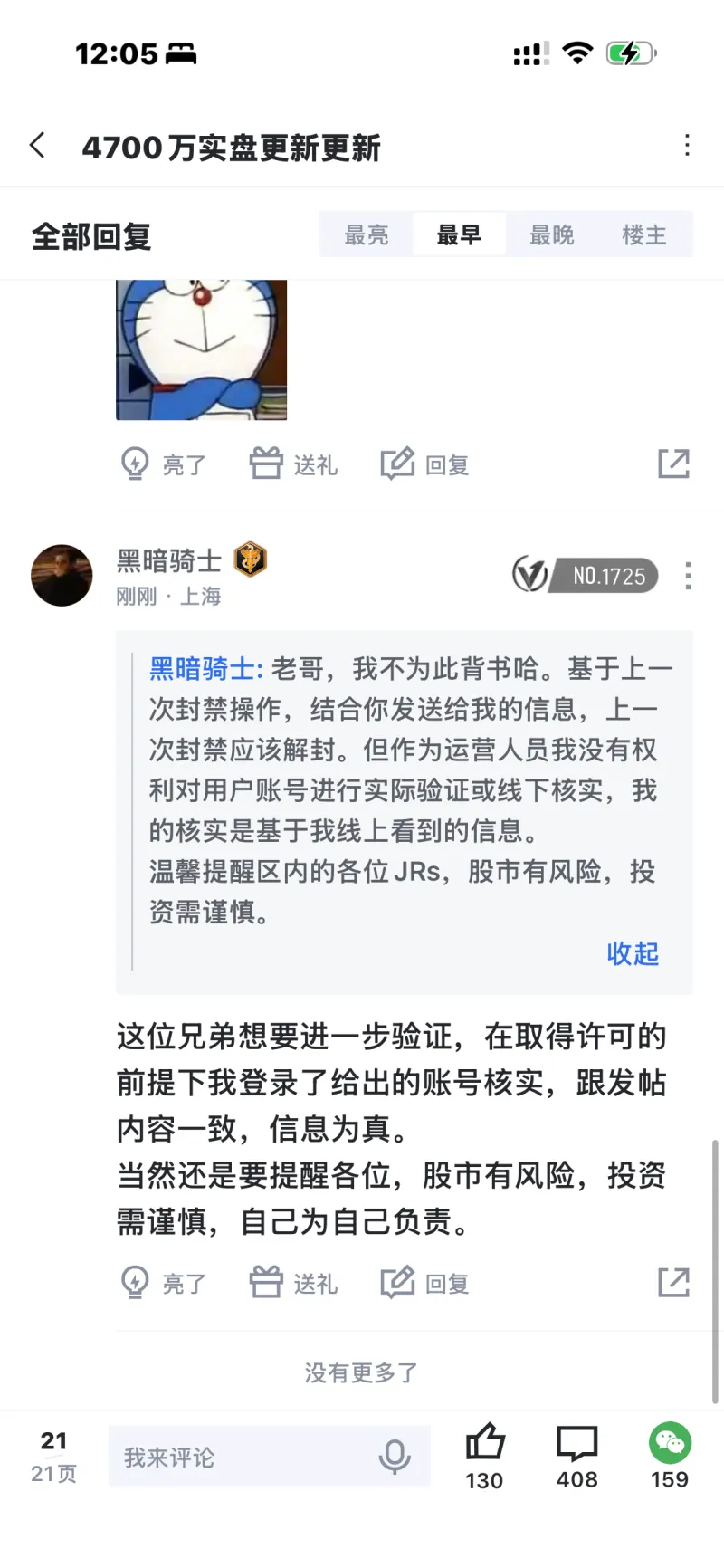The width and height of the screenshot is (724, 1568).
Task: Send a gift to 黑暗骑士's reply
Action: [294, 1283]
